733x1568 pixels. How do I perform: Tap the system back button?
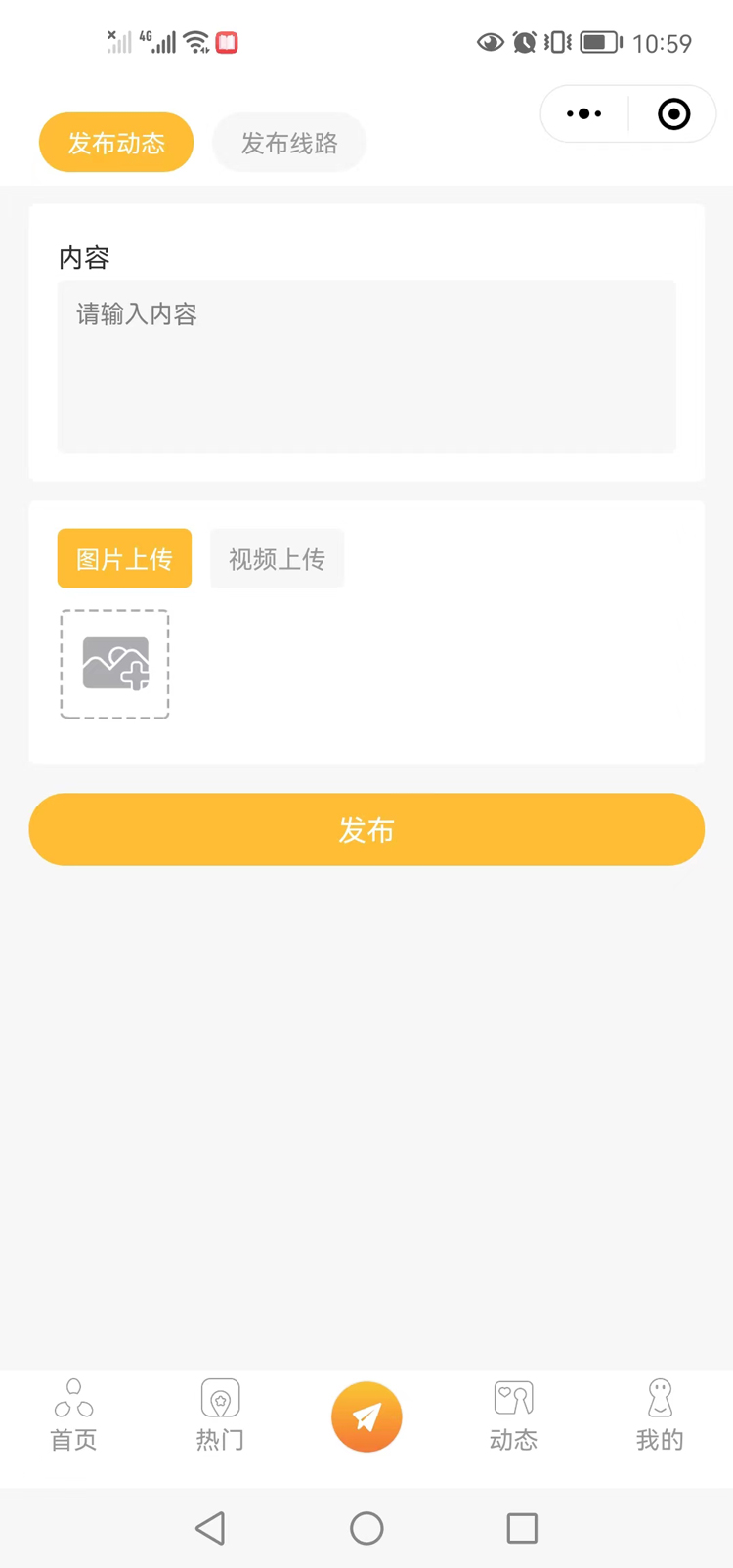click(210, 1528)
